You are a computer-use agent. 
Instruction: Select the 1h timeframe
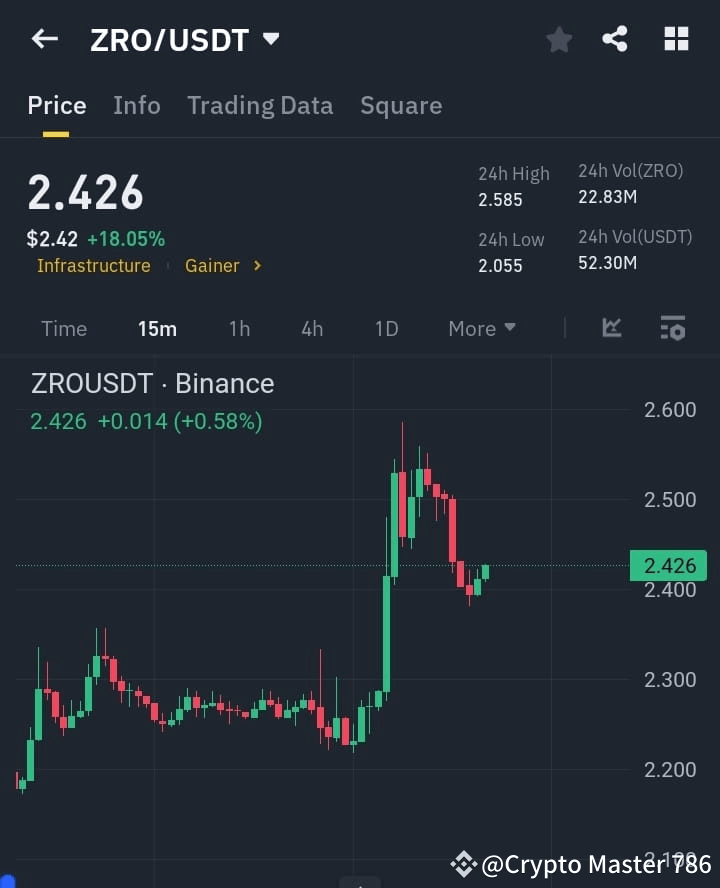click(239, 328)
